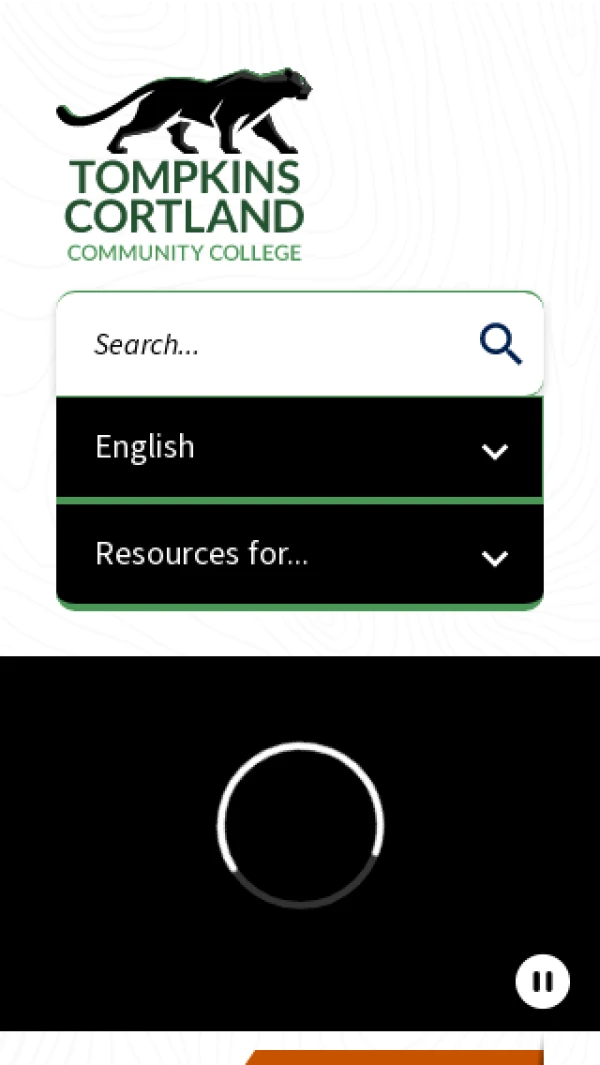600x1065 pixels.
Task: Open the Resources for... dropdown
Action: pyautogui.click(x=299, y=555)
